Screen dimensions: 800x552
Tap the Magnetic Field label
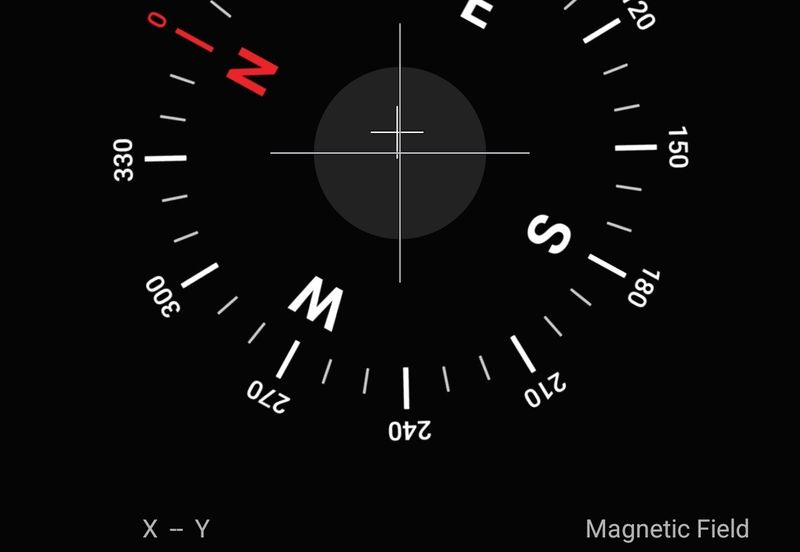click(667, 529)
